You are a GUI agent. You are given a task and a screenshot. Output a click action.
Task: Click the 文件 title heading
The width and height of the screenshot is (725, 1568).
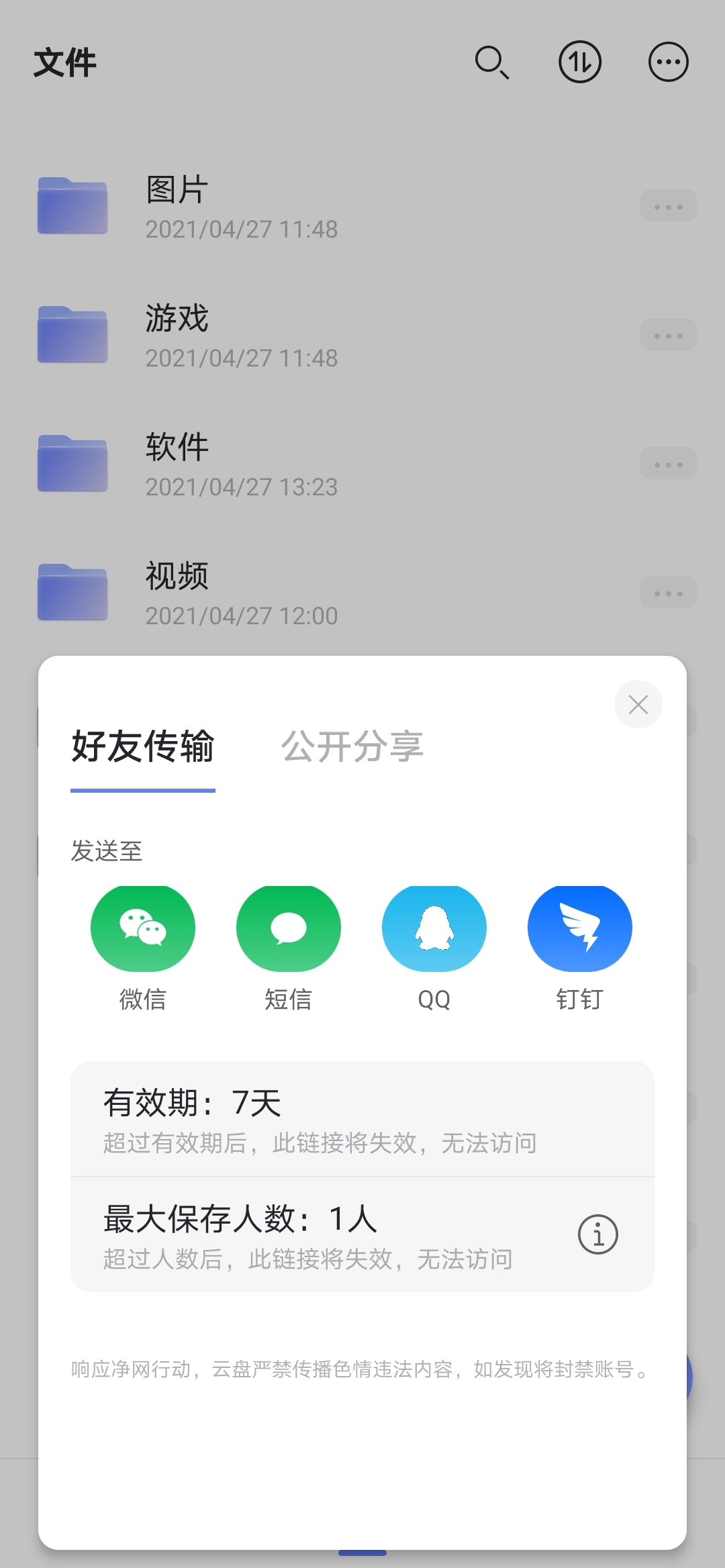(x=66, y=62)
